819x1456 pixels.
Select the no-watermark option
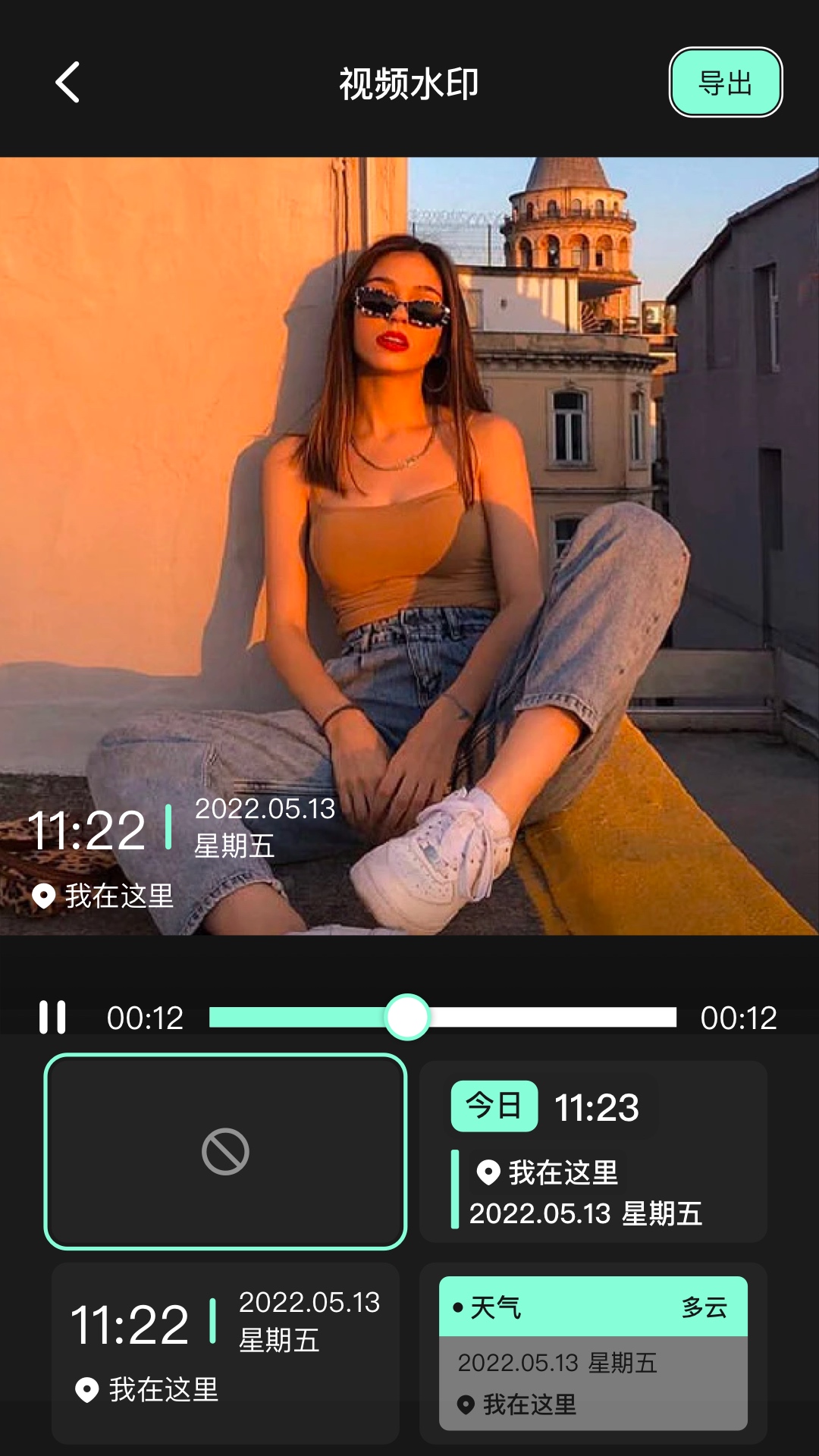click(x=225, y=1151)
